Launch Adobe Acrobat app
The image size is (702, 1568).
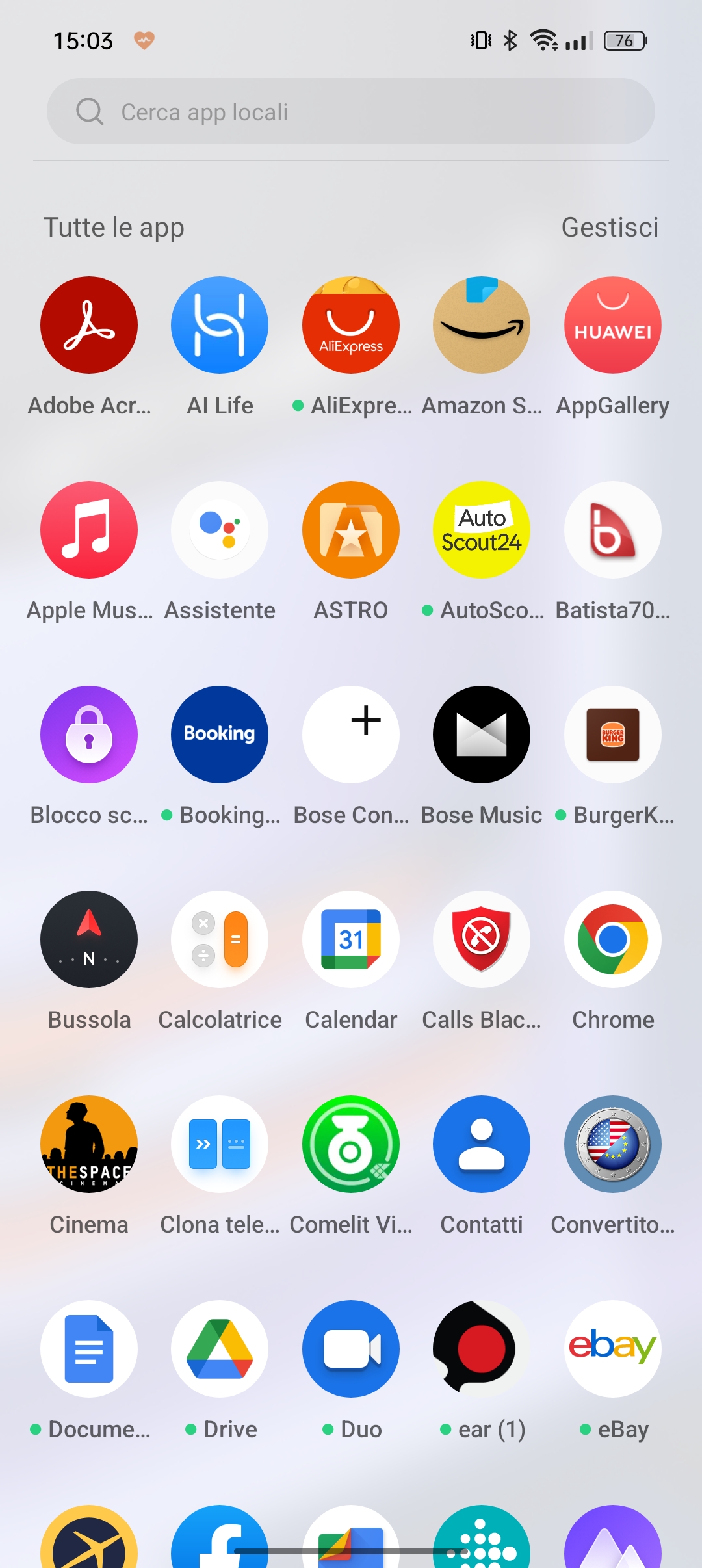point(89,325)
